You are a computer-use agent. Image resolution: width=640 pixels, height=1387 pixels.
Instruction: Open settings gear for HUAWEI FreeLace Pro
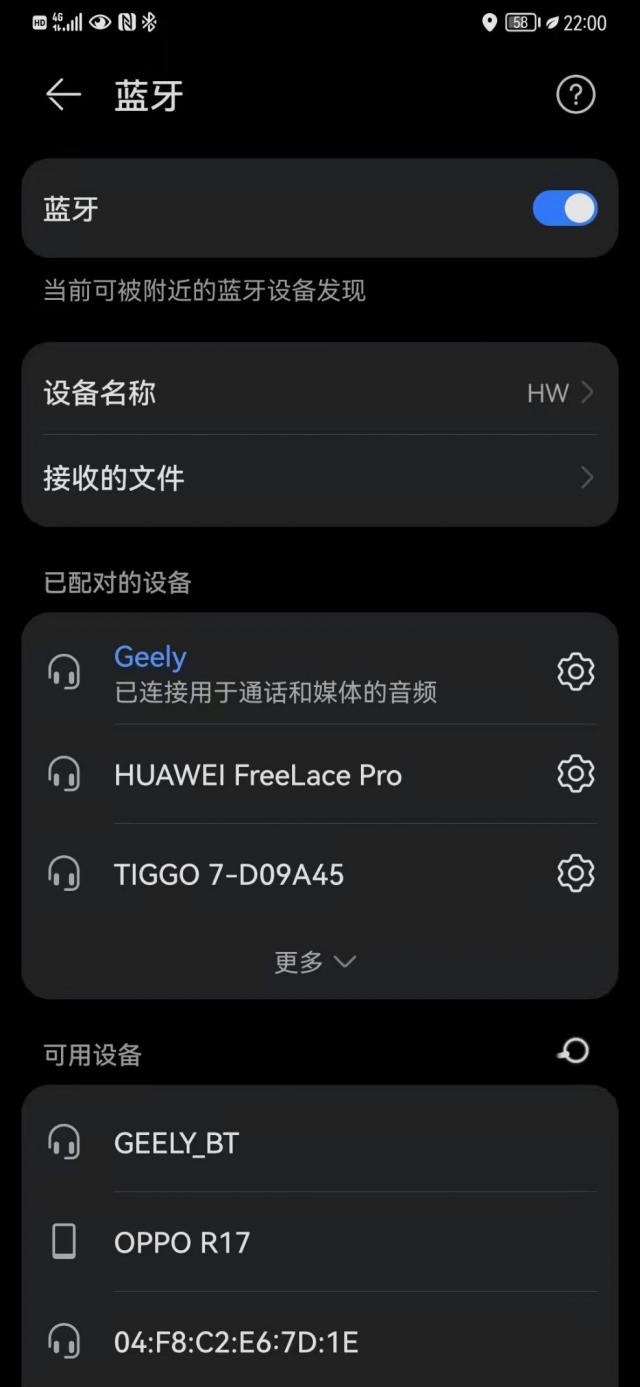tap(575, 774)
